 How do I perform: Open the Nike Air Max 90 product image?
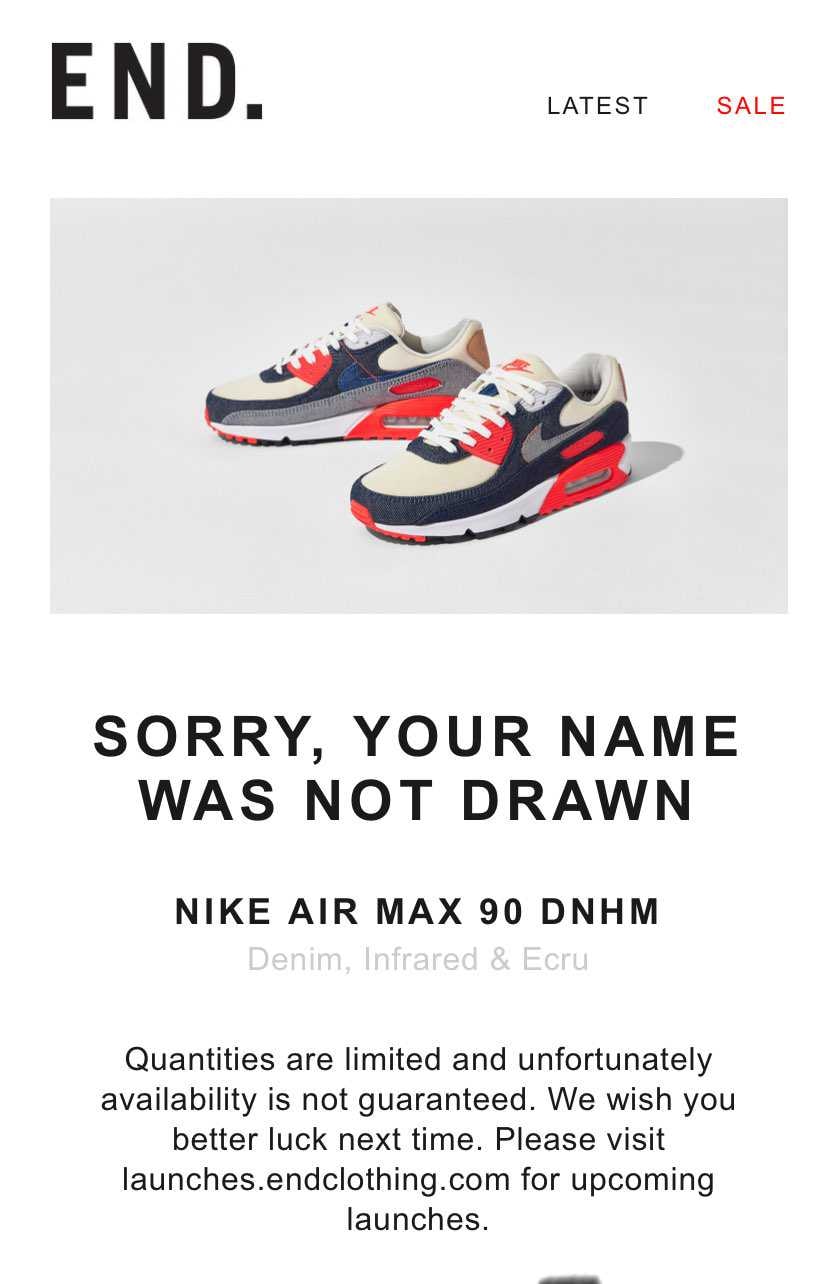tap(418, 405)
